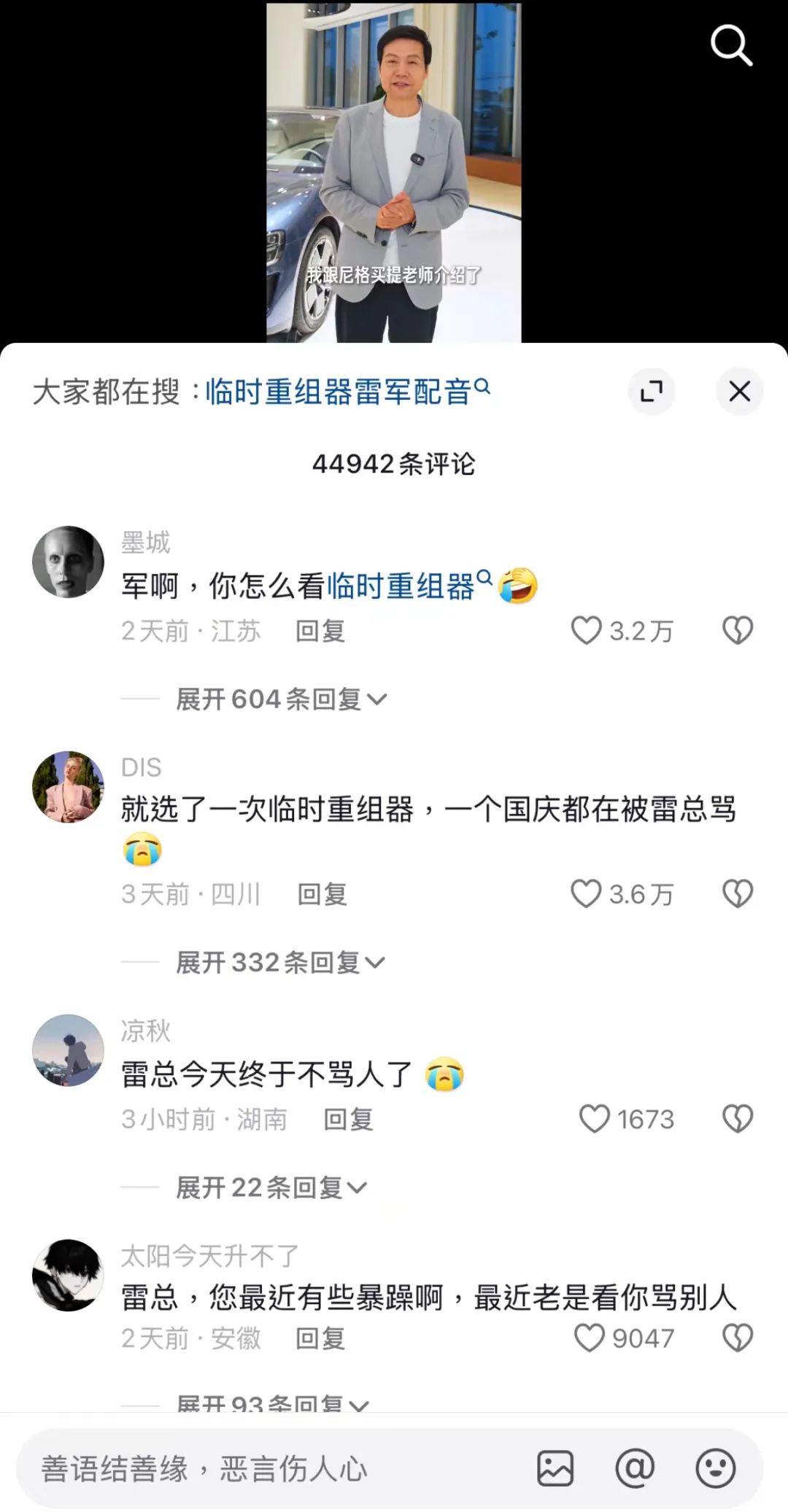
Task: Expand 332 replies under DIS's comment
Action: tap(279, 962)
